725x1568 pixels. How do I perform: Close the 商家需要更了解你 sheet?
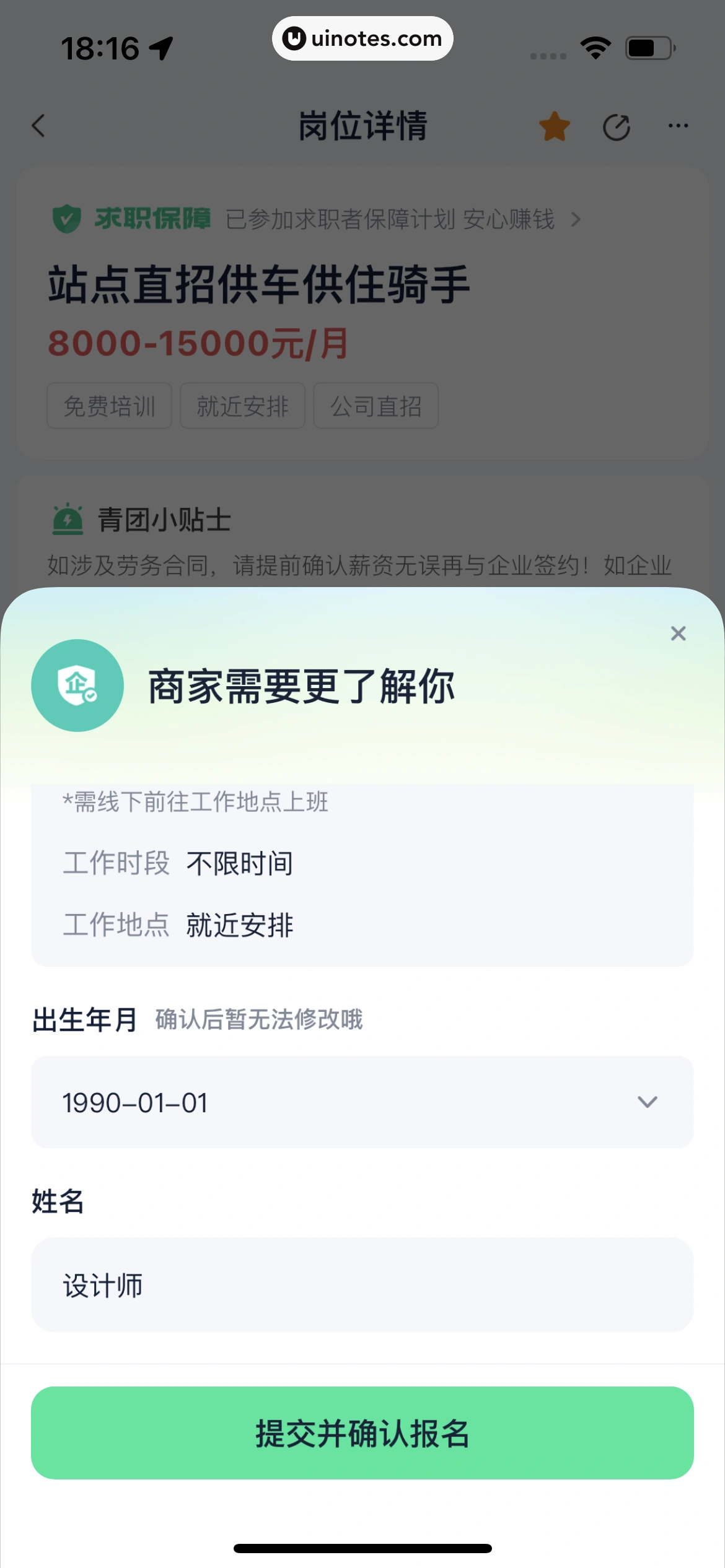click(678, 634)
